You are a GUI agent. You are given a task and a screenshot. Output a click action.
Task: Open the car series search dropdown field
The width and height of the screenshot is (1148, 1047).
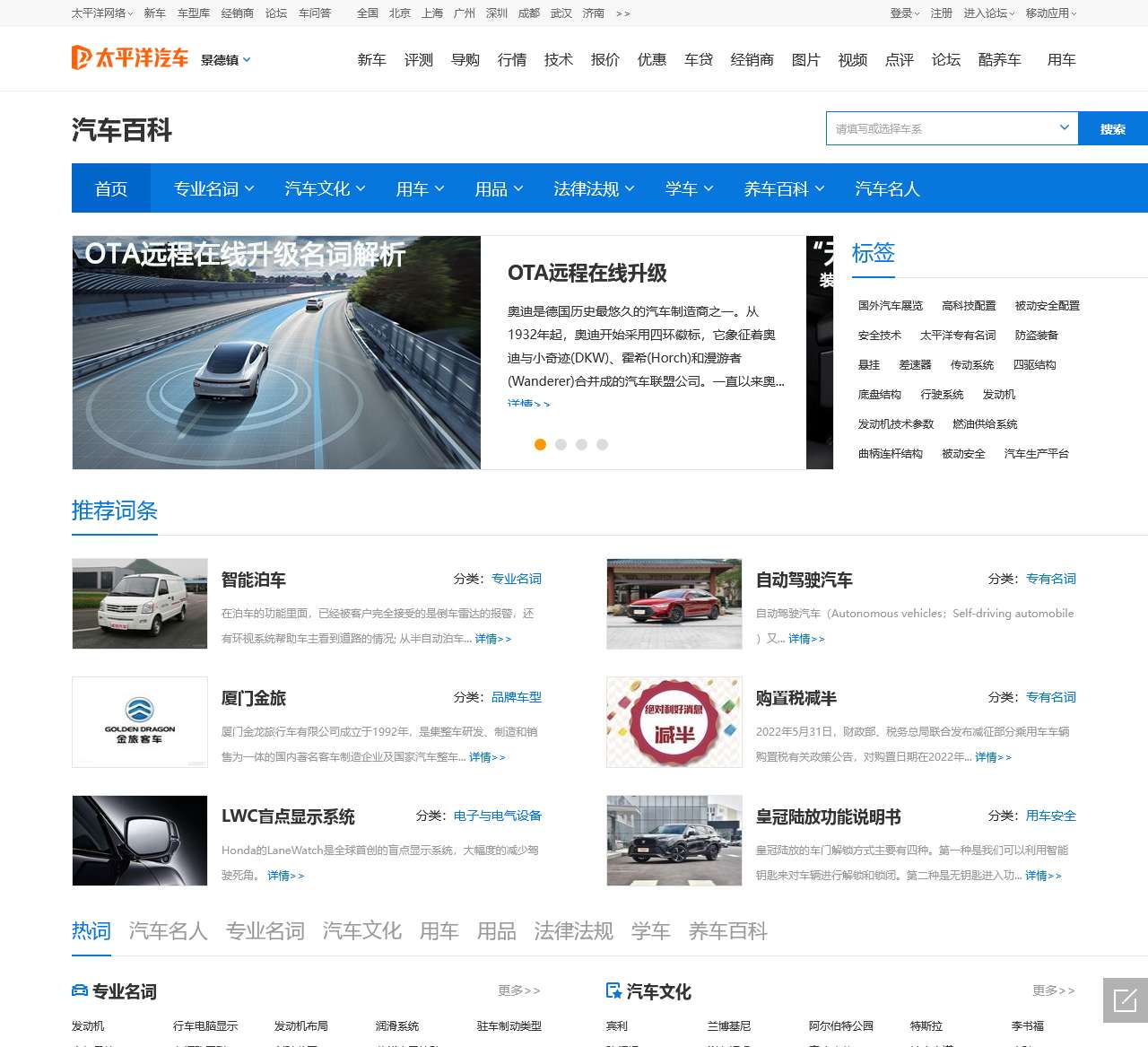(951, 128)
